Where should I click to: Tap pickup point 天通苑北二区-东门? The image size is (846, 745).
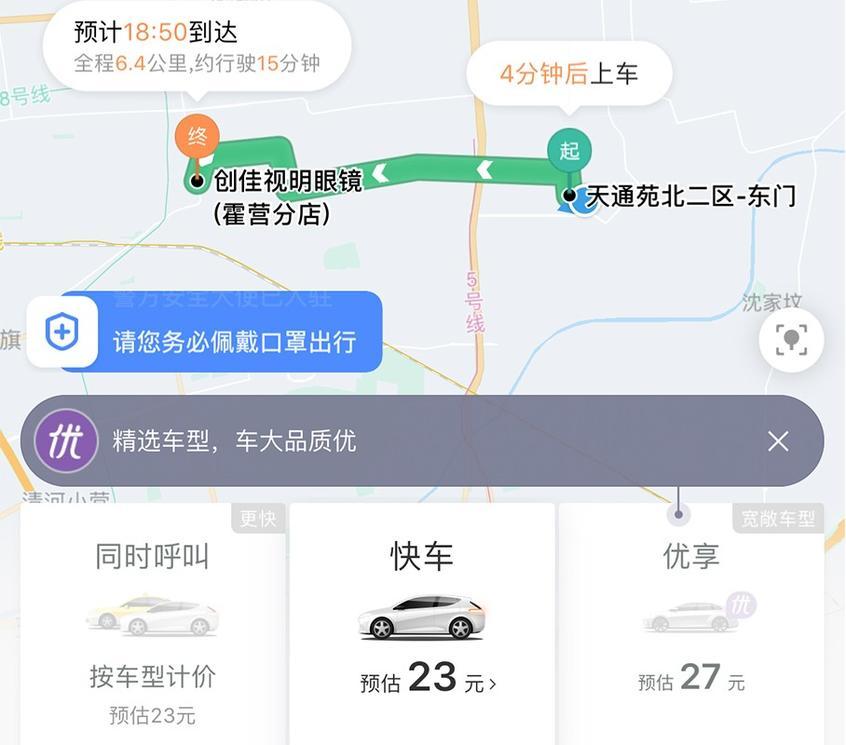(x=690, y=196)
